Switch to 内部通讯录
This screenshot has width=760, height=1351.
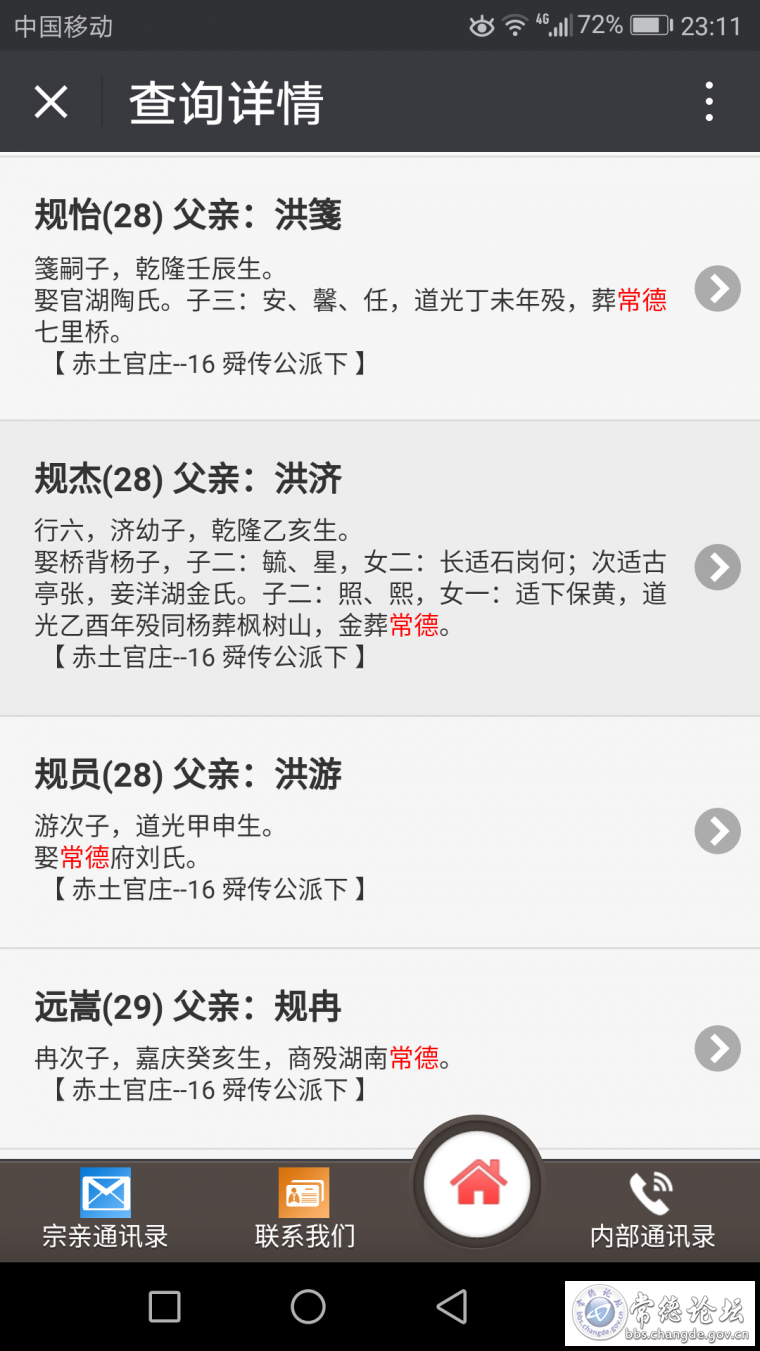(x=652, y=1208)
